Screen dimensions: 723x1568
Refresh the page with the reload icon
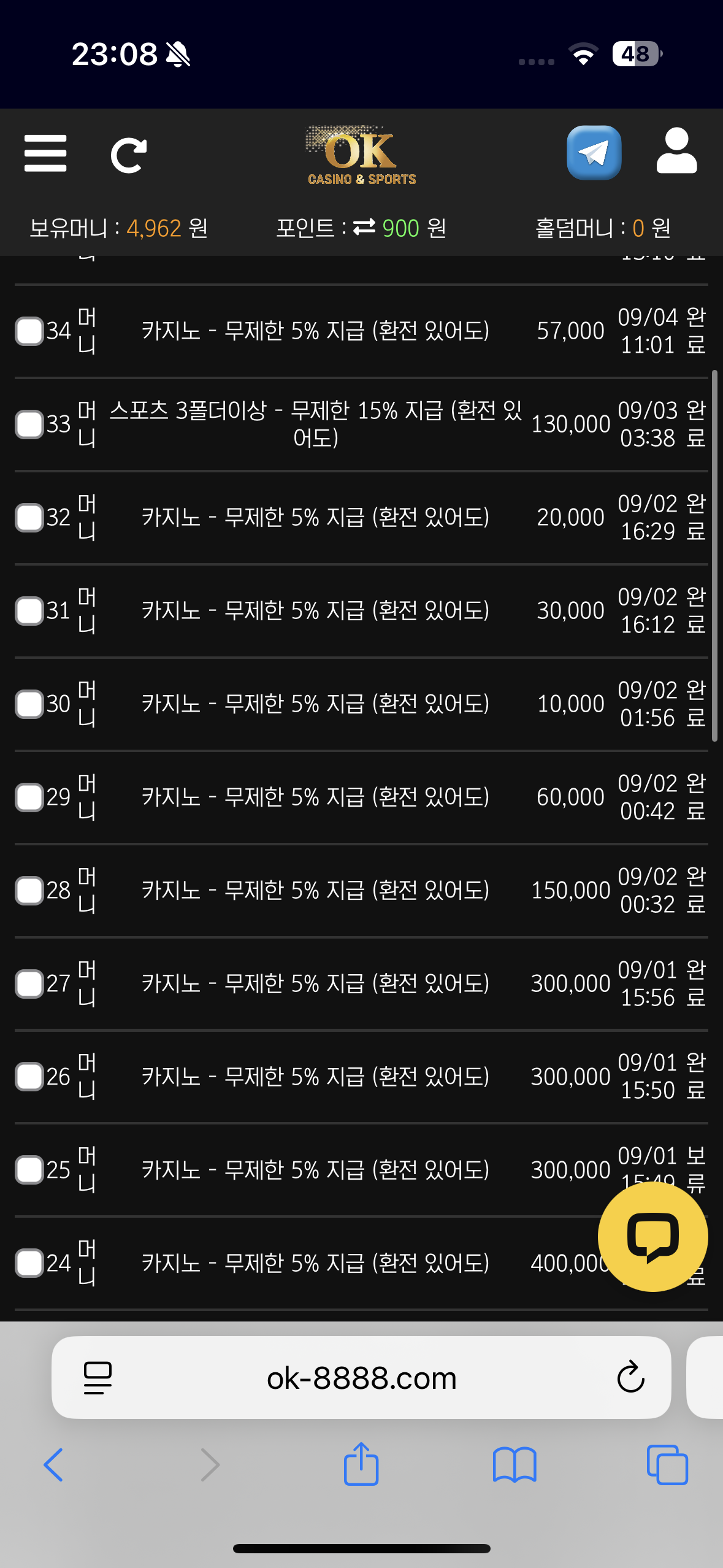click(128, 155)
